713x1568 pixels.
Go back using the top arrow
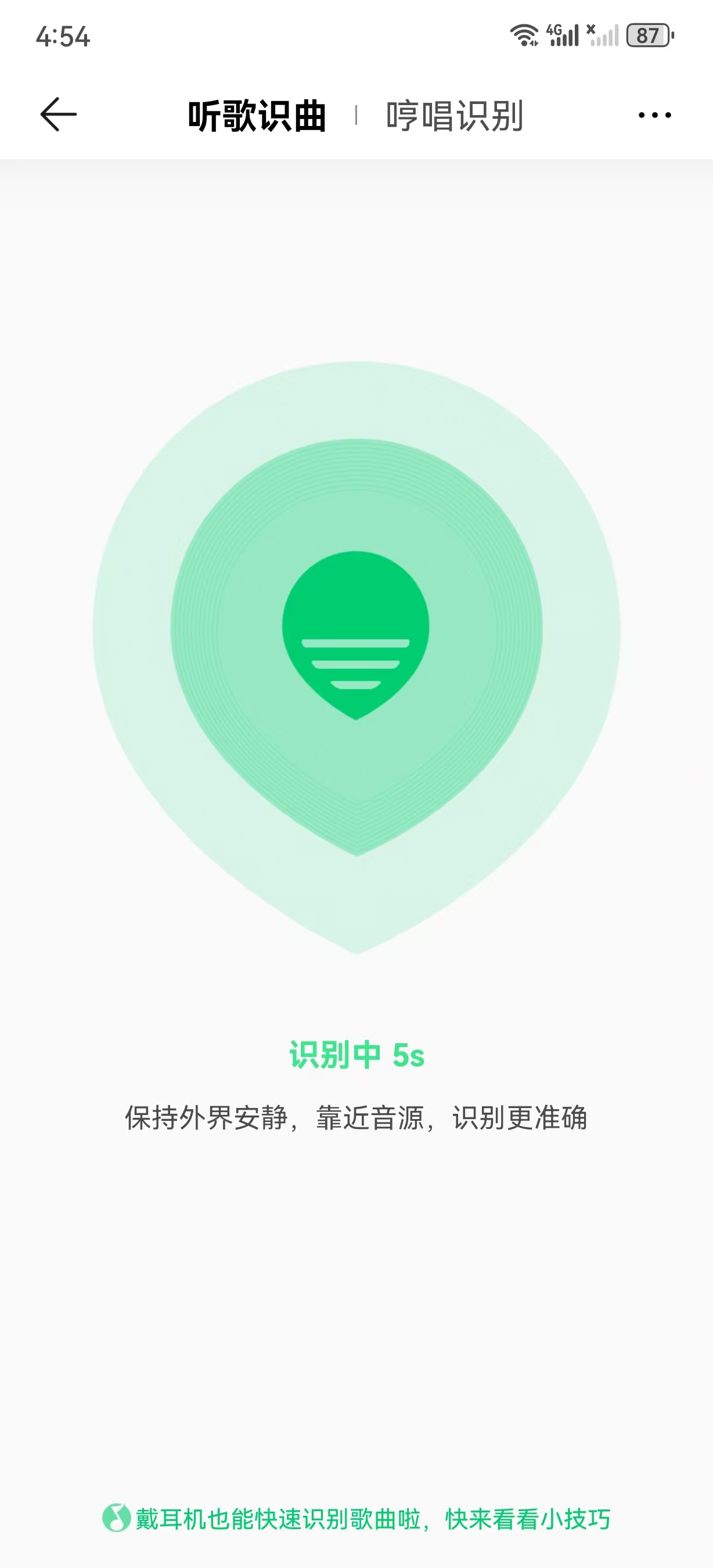59,114
